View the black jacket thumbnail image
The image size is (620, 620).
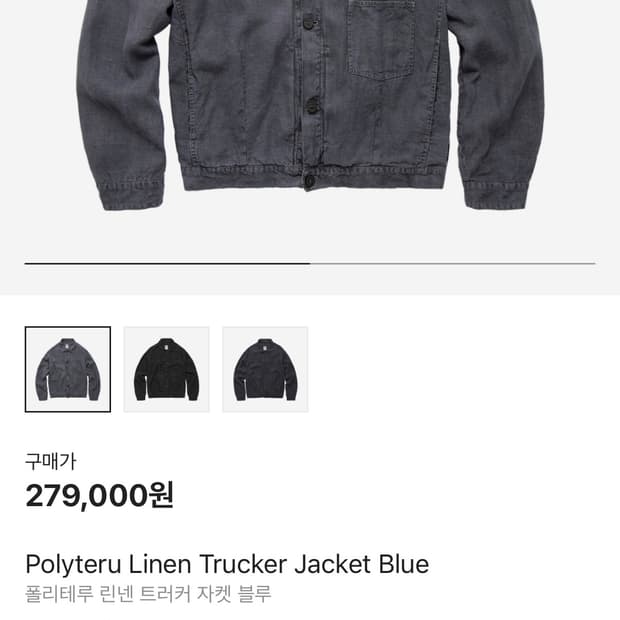click(x=166, y=369)
